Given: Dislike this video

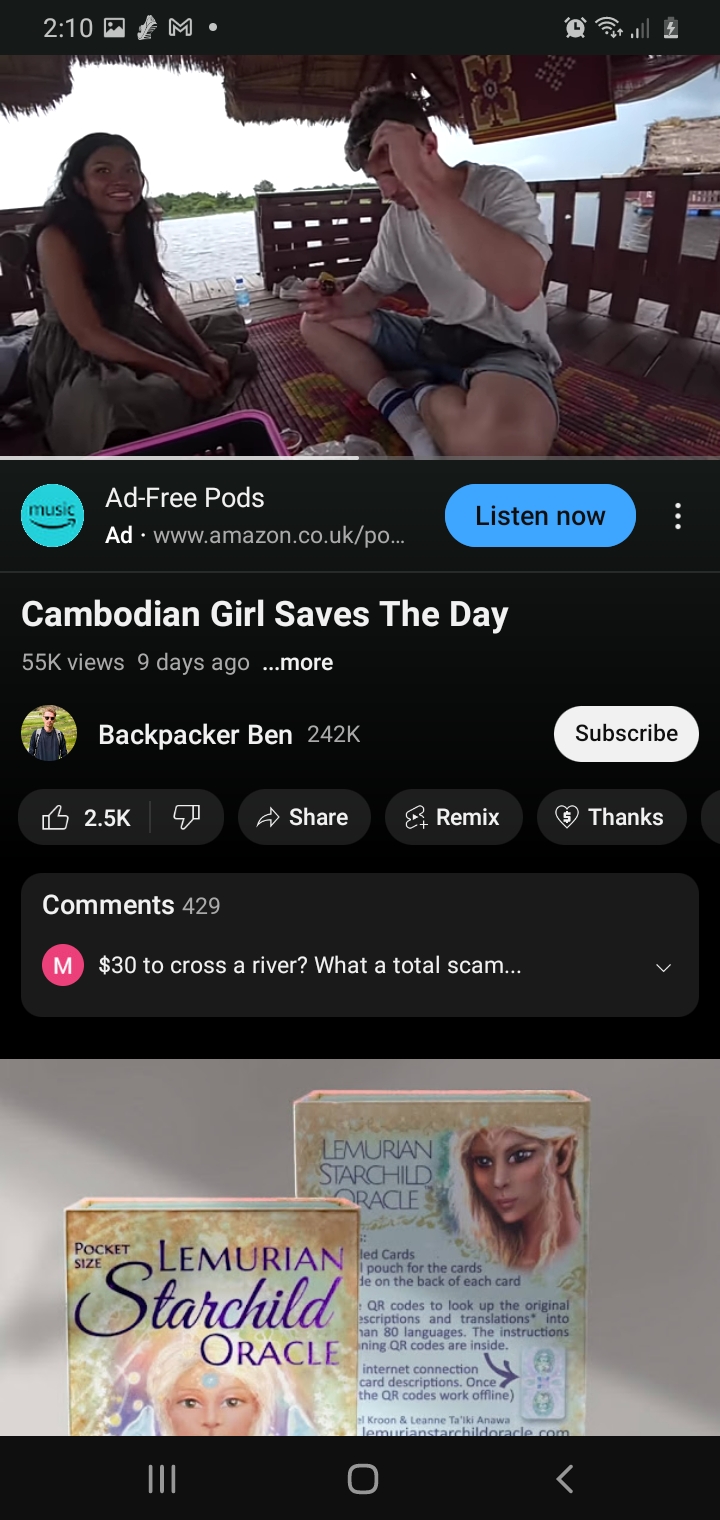Looking at the screenshot, I should coord(187,817).
